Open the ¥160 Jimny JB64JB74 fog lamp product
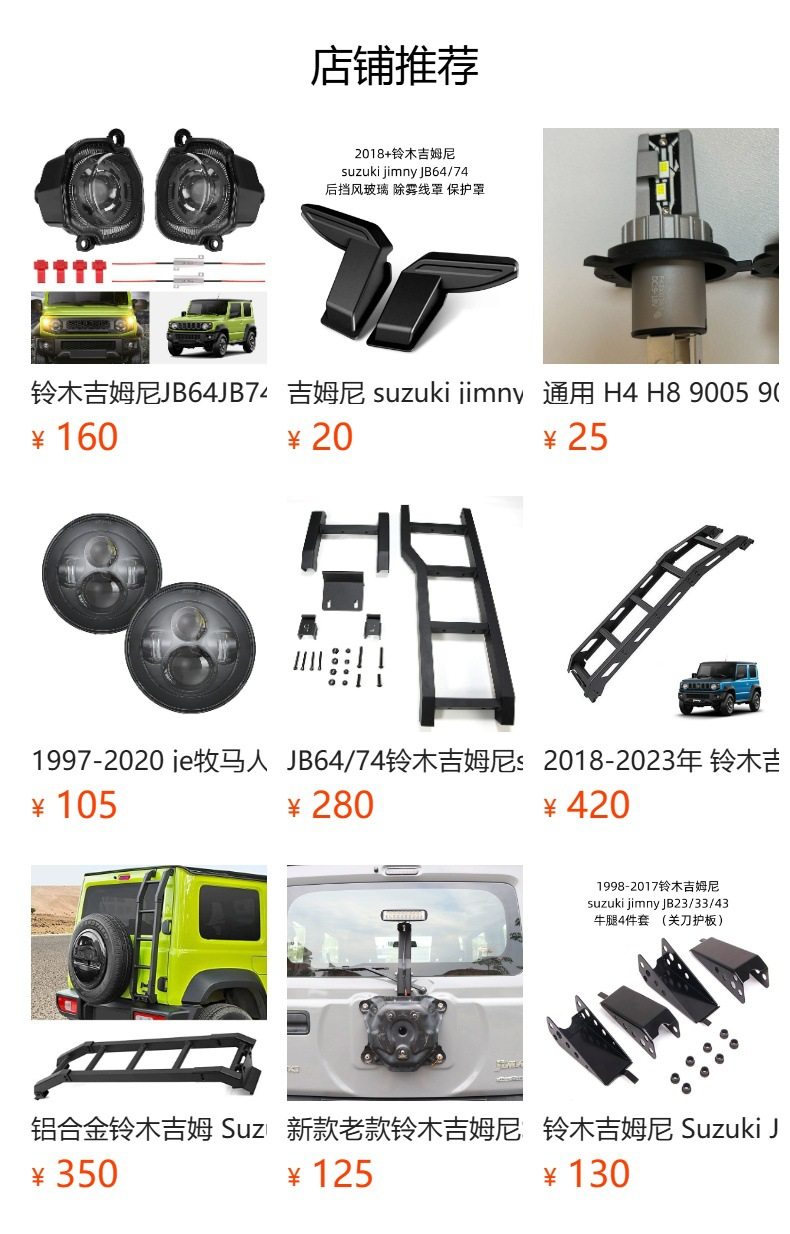The image size is (790, 1234). point(149,246)
